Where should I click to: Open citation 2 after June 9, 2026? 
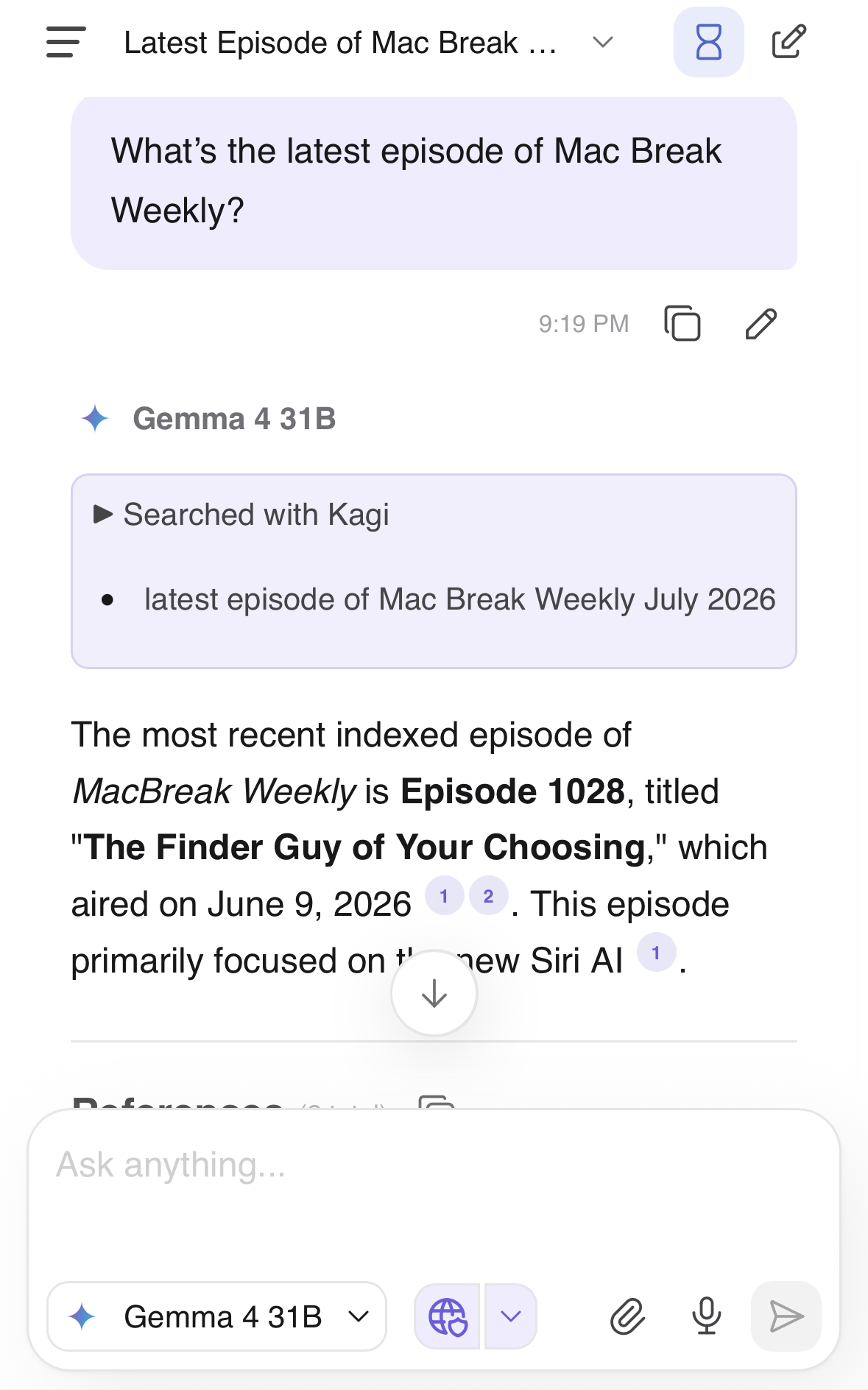(x=489, y=896)
